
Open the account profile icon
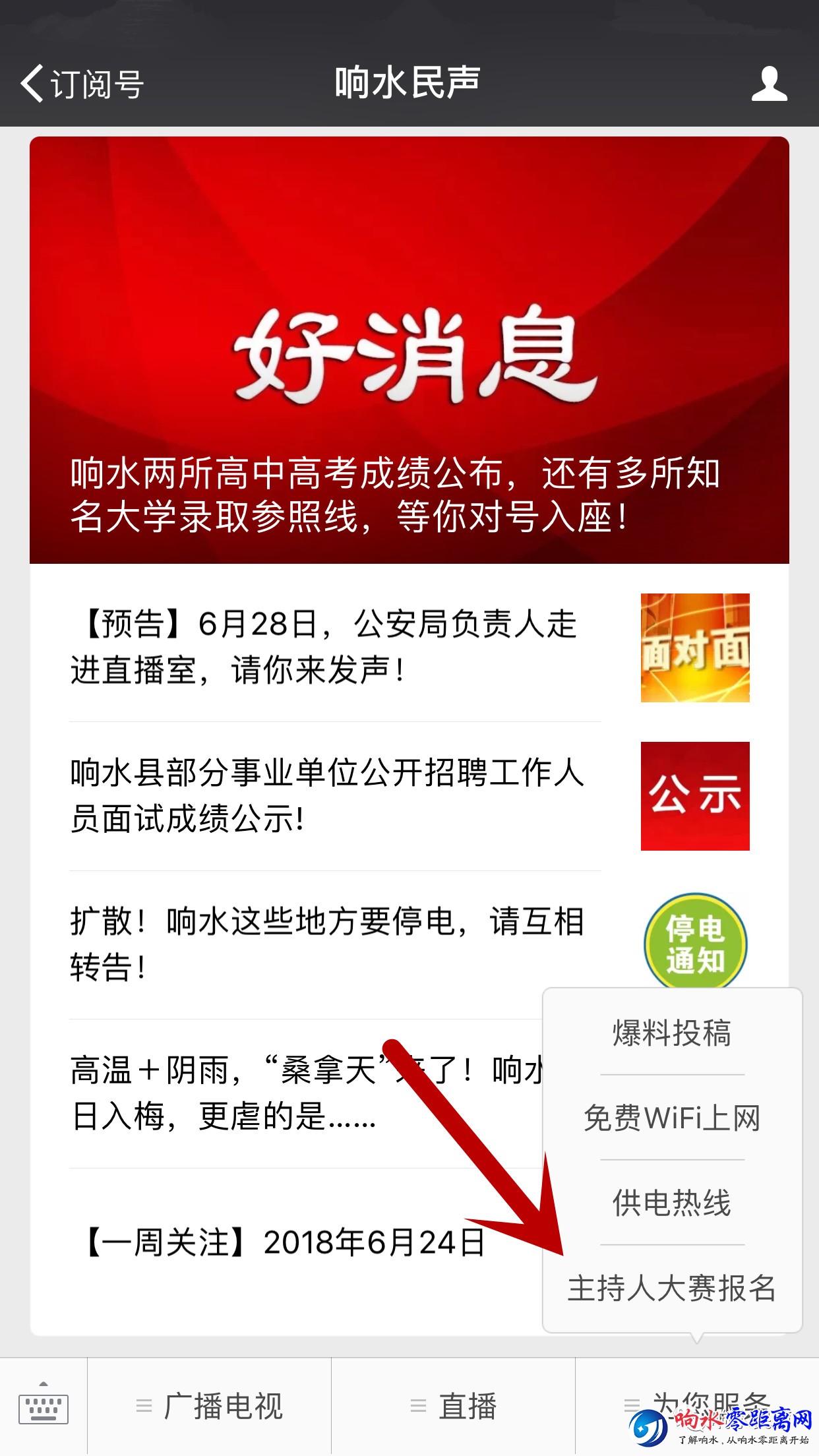pyautogui.click(x=769, y=84)
